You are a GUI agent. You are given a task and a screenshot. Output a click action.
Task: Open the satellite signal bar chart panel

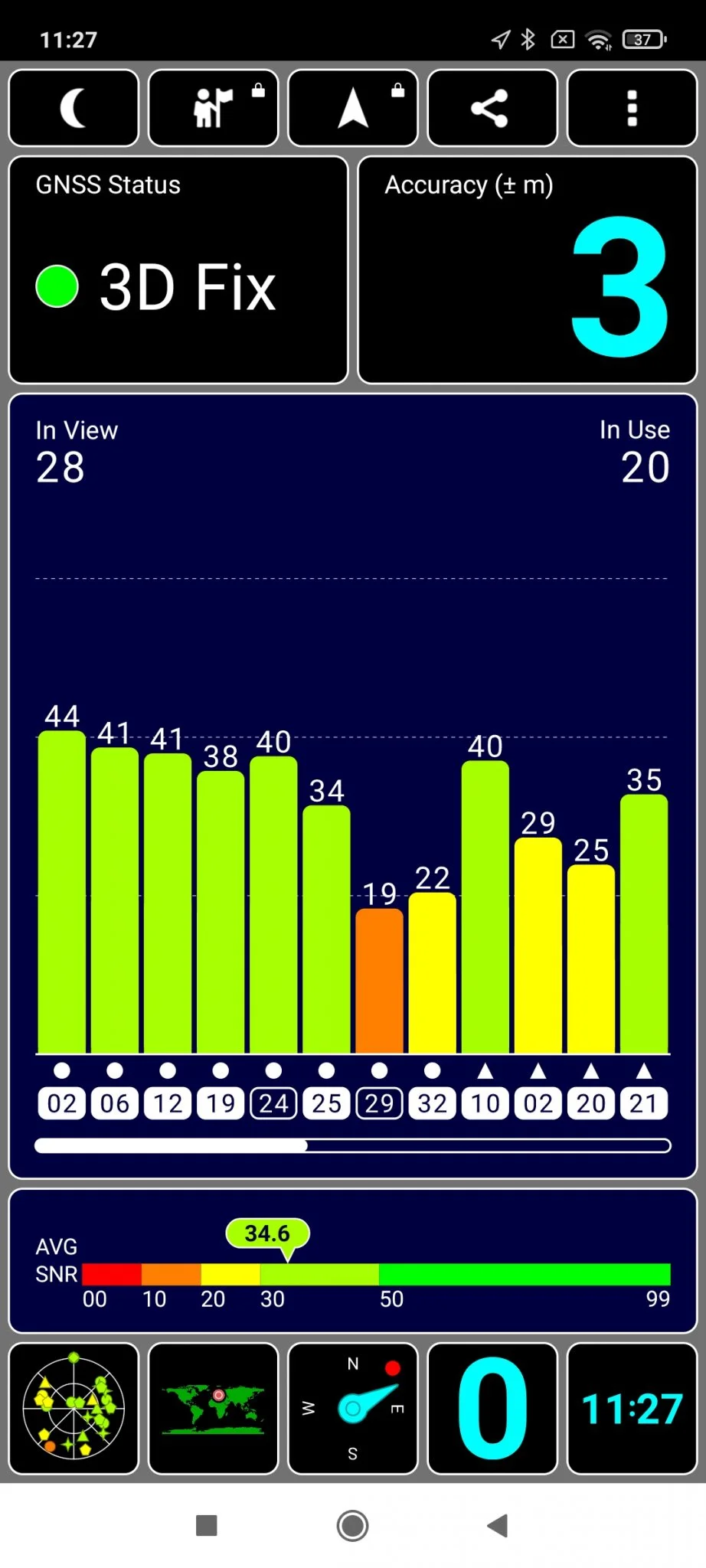pyautogui.click(x=353, y=786)
